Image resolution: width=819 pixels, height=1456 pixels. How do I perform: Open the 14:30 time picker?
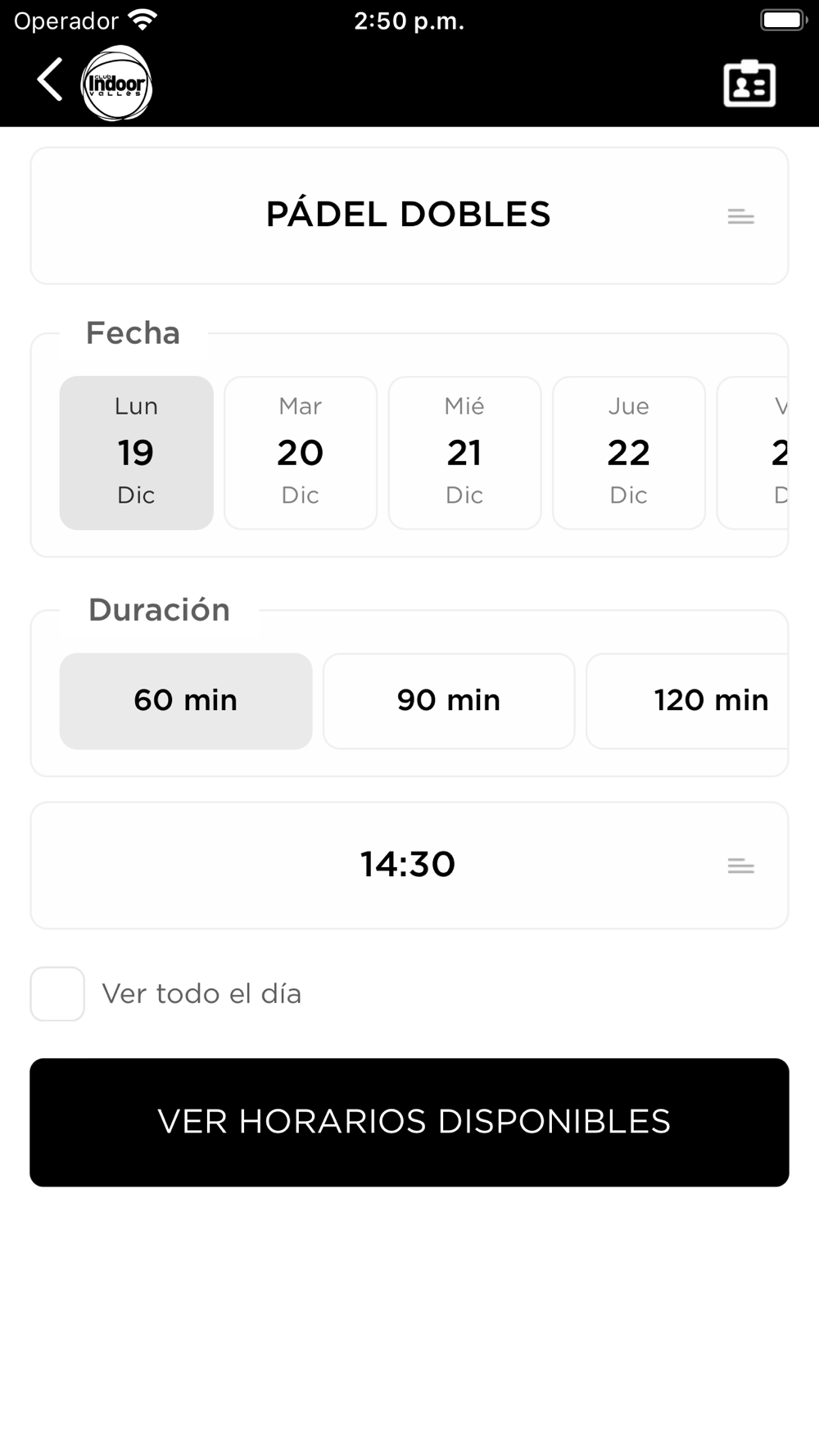pos(409,865)
